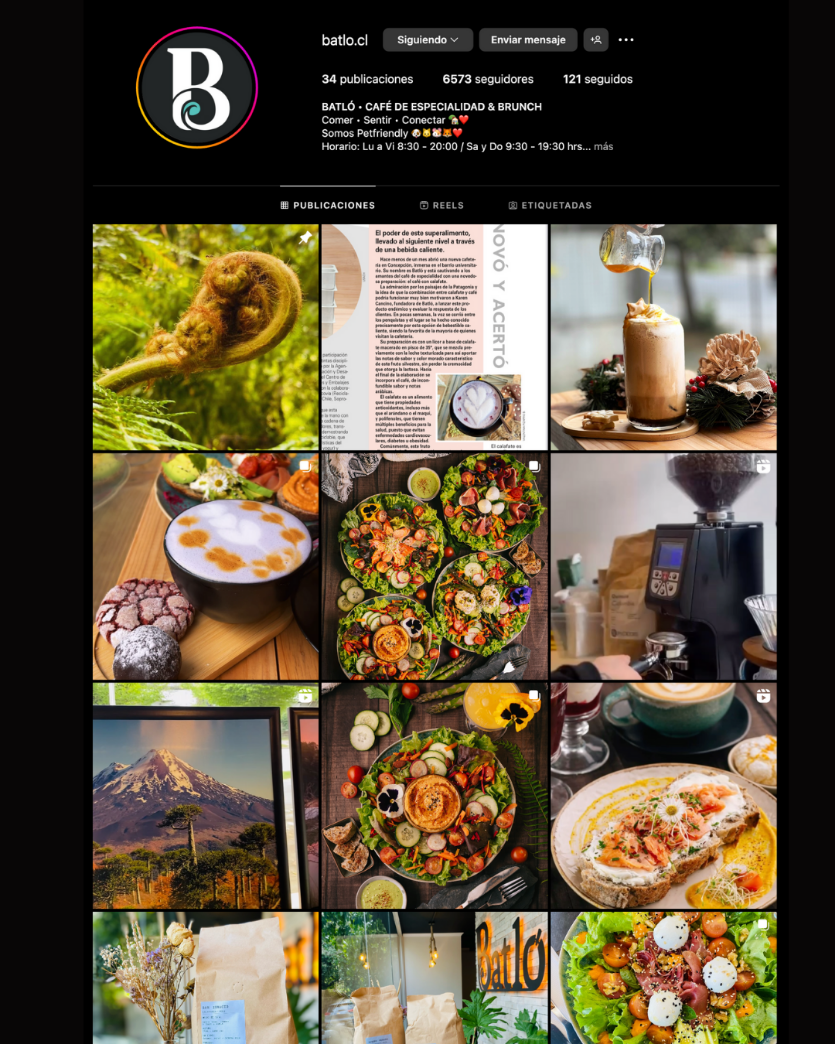Open the three-dot options menu
This screenshot has width=835, height=1044.
(x=626, y=40)
